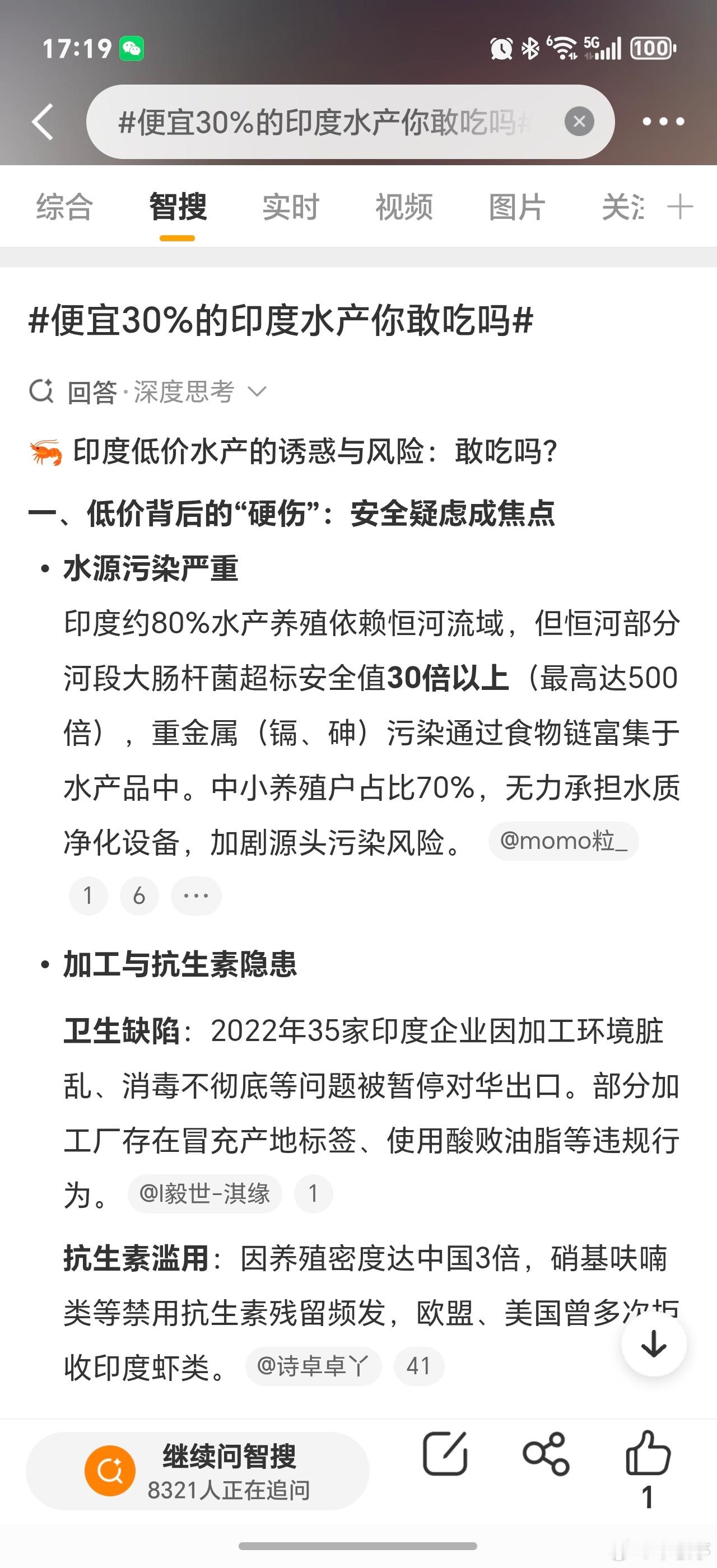Open the @momo粒_ user mention
This screenshot has height=1568, width=717.
(563, 841)
